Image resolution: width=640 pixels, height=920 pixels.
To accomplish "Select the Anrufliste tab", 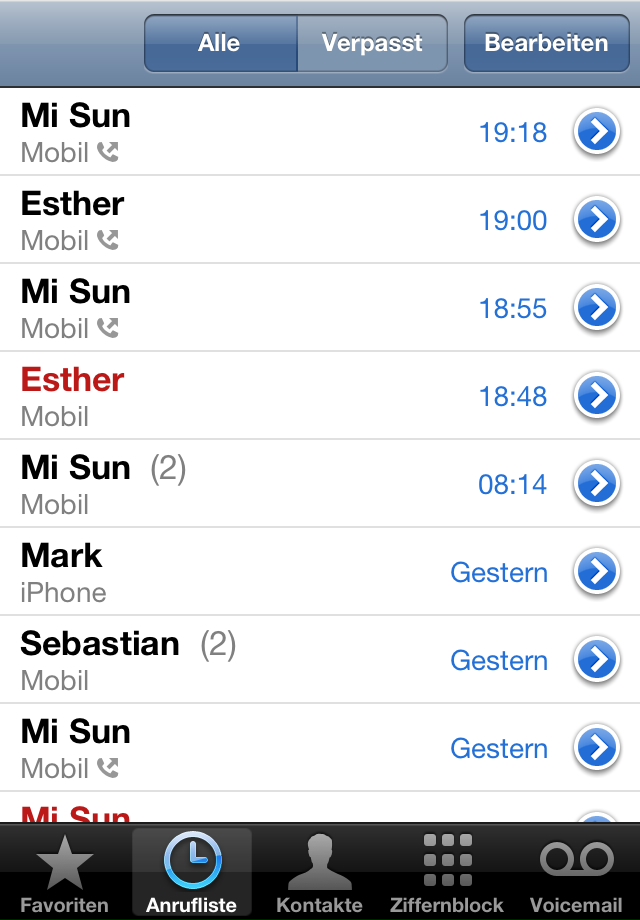I will (192, 872).
